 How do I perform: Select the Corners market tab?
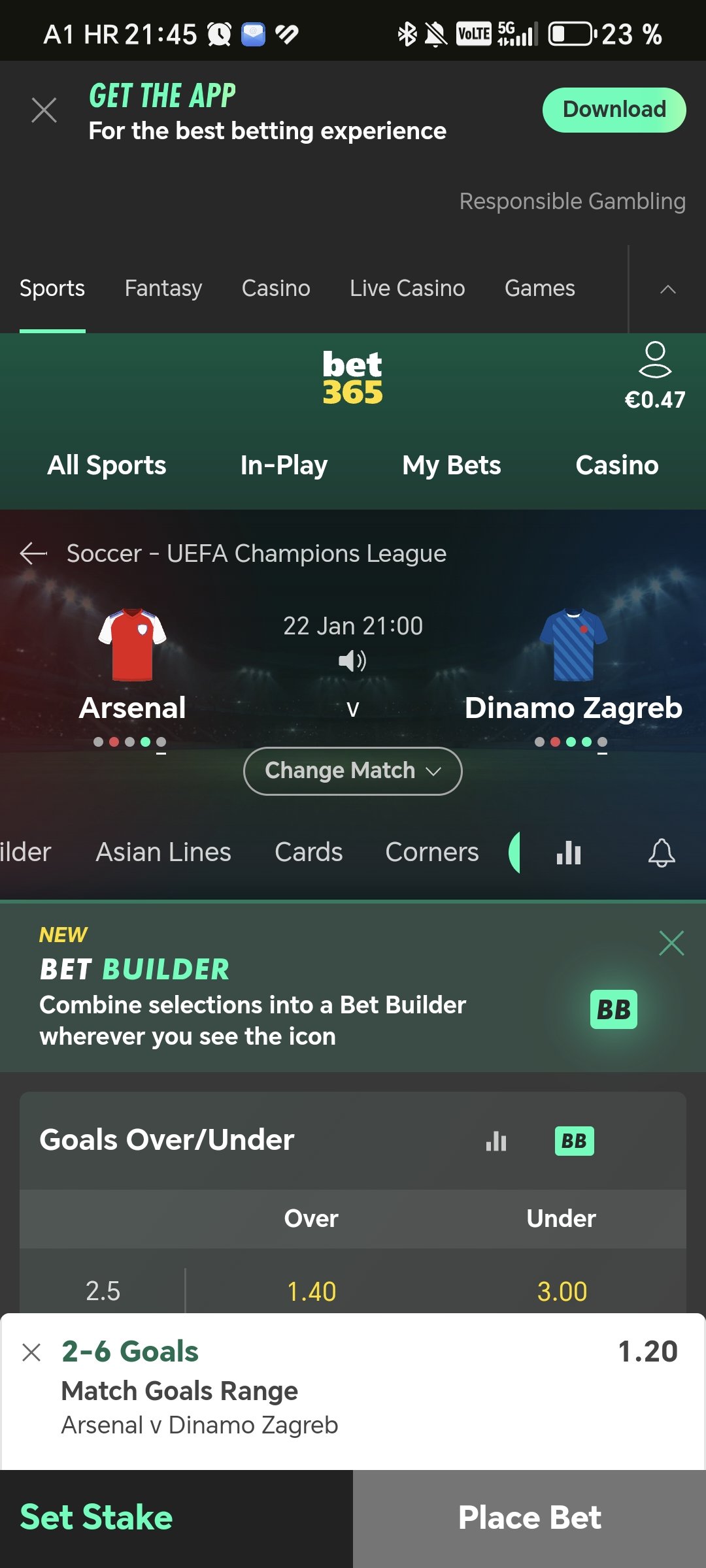432,852
